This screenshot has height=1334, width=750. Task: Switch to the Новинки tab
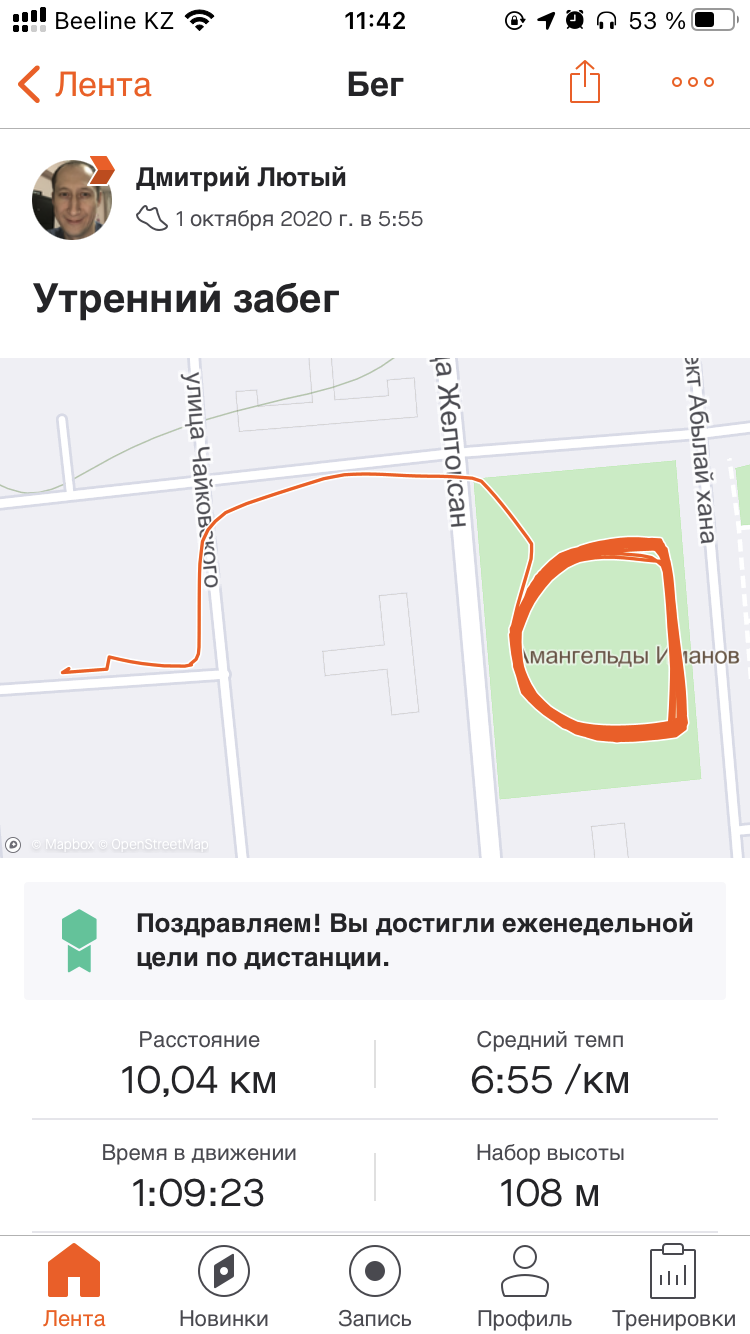224,1285
